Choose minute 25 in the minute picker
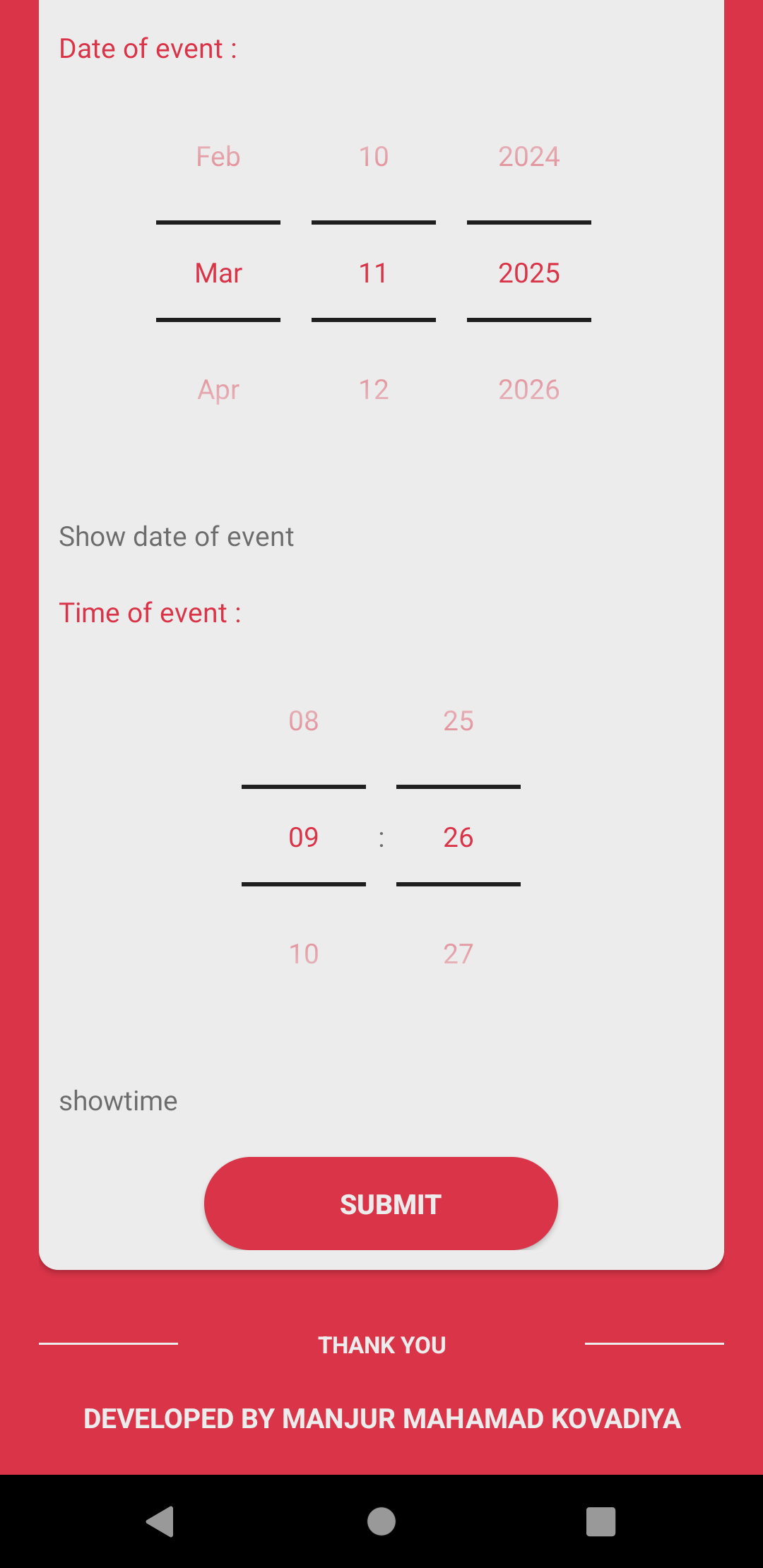 coord(458,720)
